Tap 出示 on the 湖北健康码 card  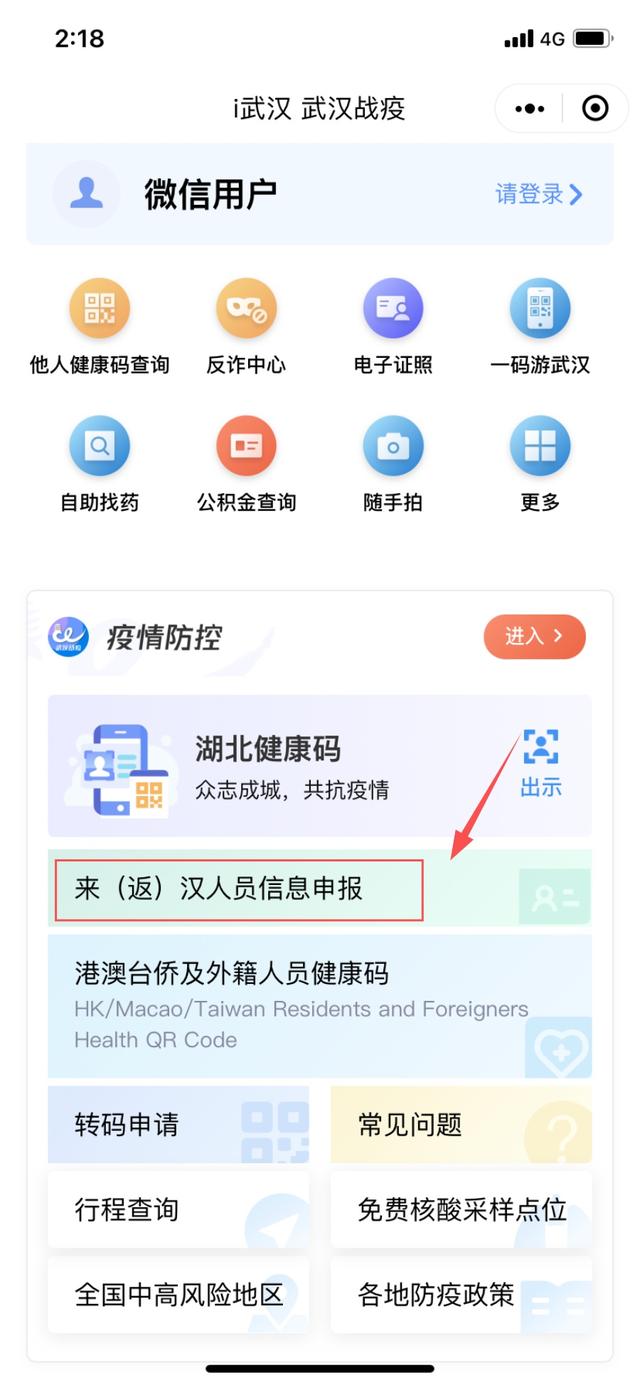(540, 764)
